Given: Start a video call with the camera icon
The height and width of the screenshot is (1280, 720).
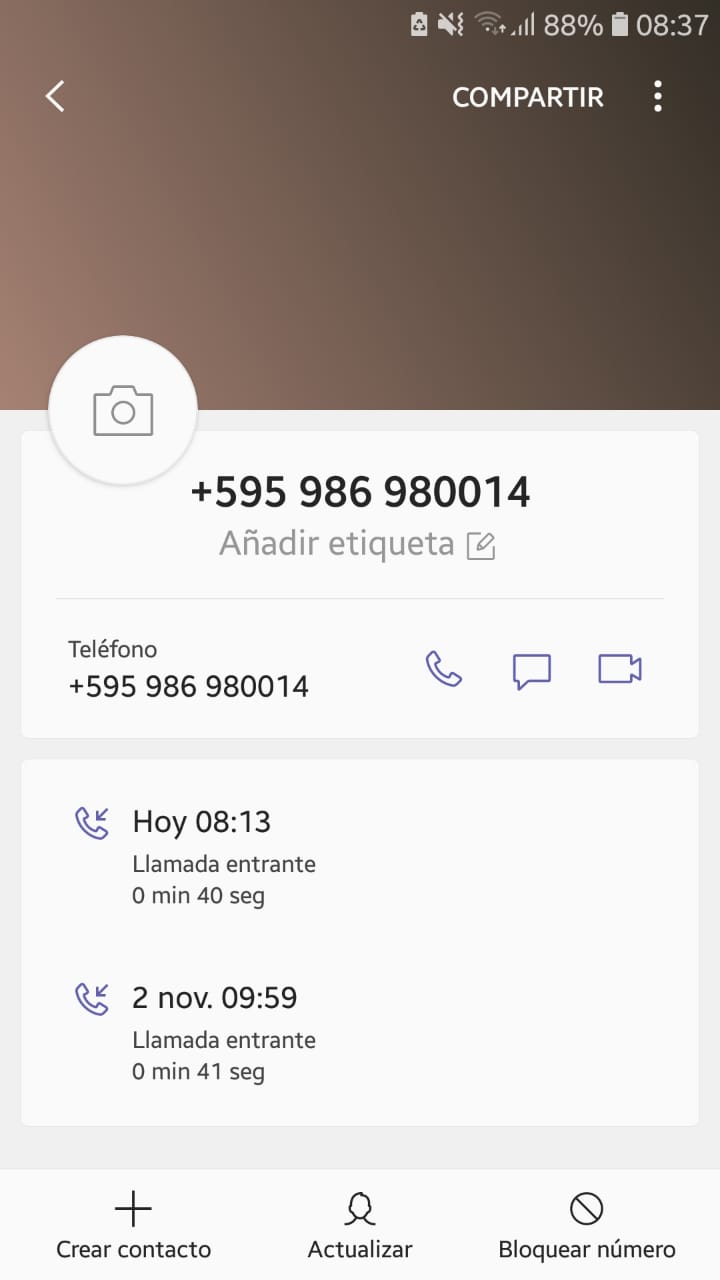Looking at the screenshot, I should pos(620,669).
